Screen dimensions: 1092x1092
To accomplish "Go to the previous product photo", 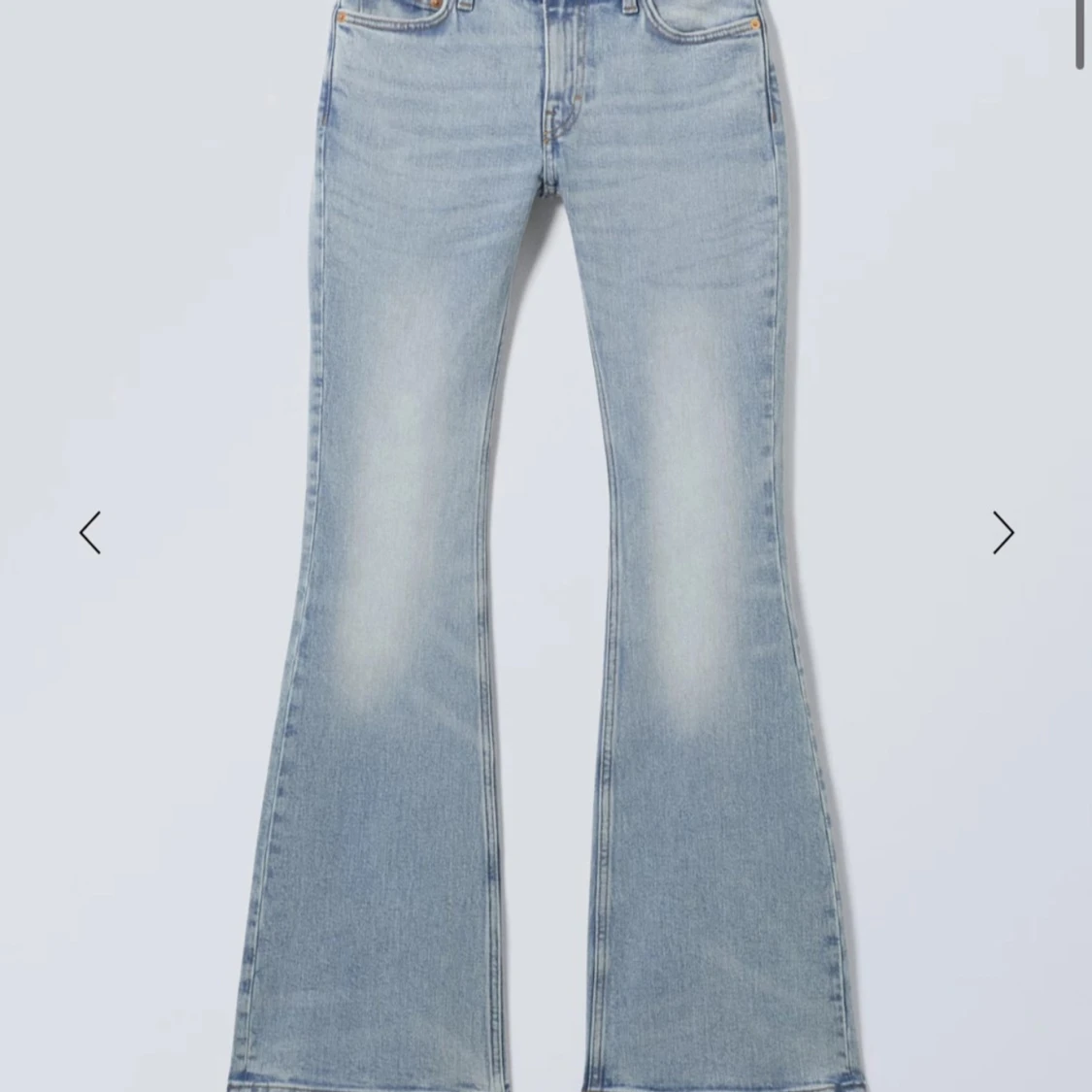I will point(90,533).
